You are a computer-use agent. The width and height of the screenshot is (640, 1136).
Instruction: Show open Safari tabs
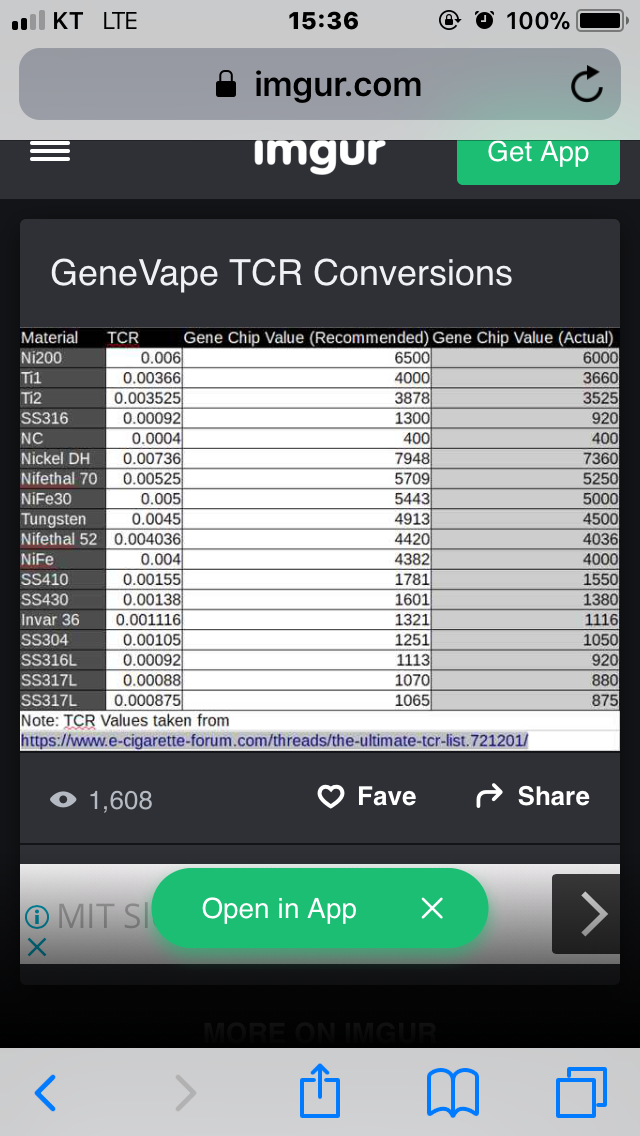tap(581, 1093)
